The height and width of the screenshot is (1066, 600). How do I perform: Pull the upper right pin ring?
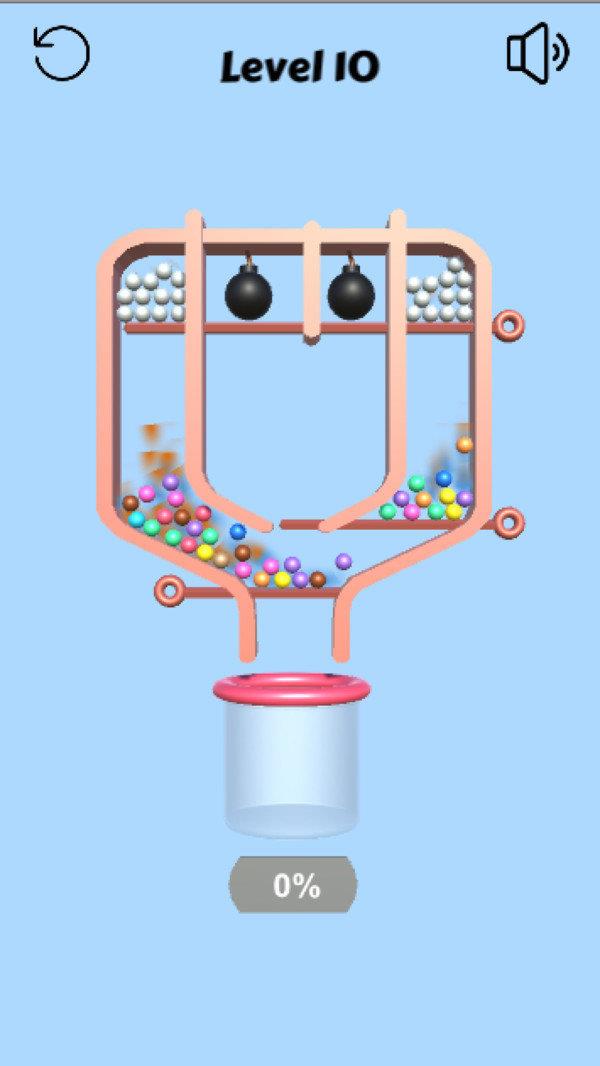(510, 324)
